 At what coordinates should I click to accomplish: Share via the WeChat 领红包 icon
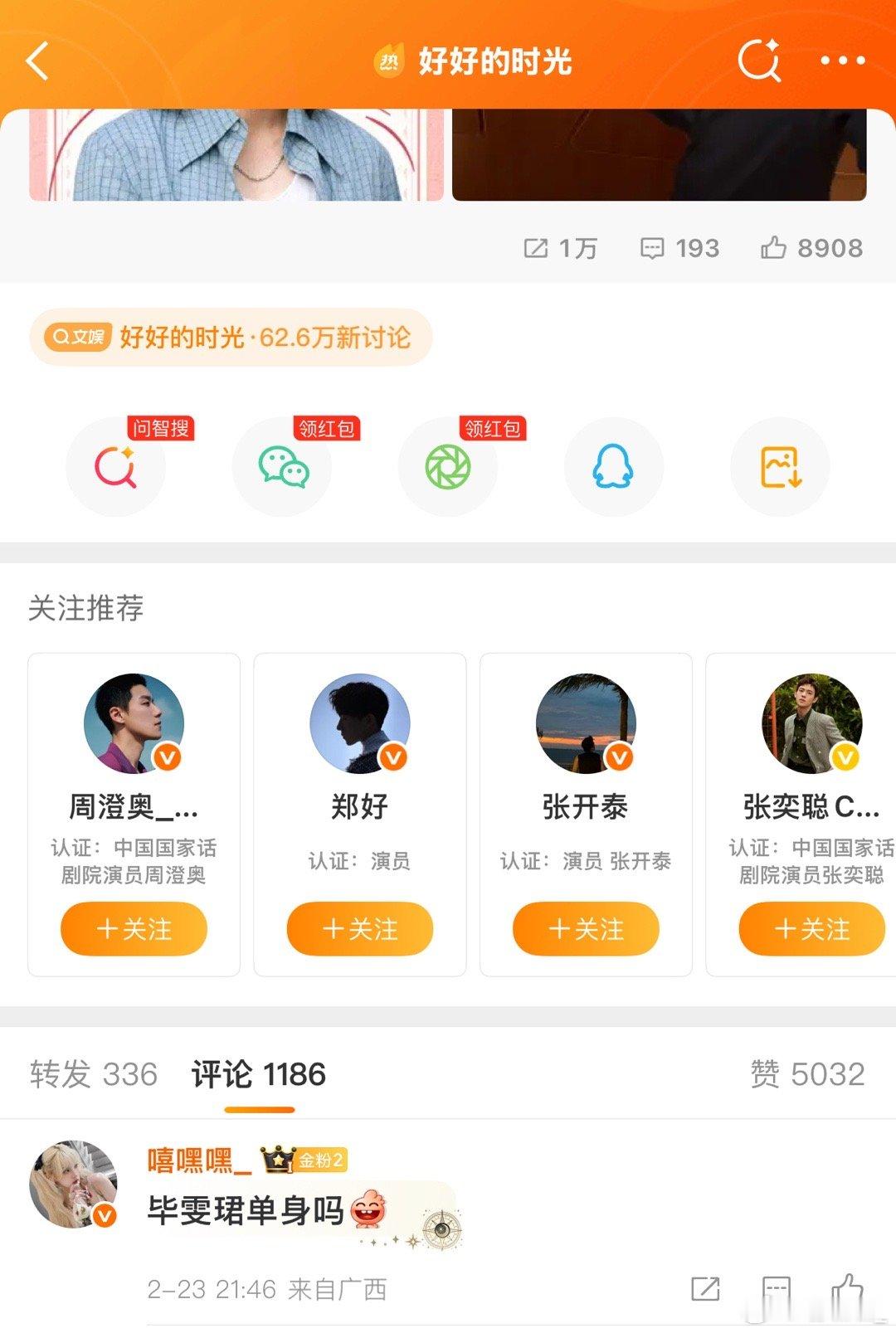[x=281, y=467]
